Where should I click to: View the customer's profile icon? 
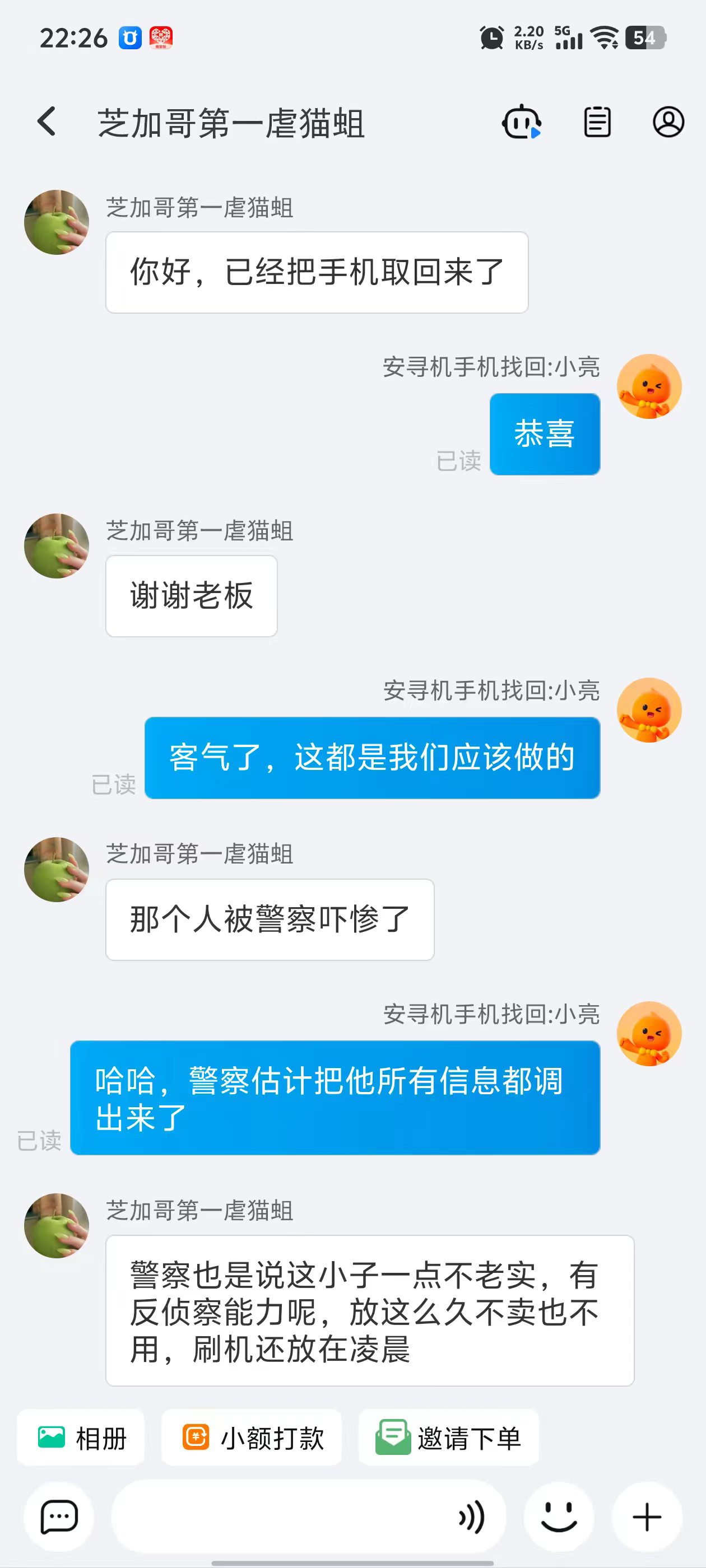coord(668,122)
